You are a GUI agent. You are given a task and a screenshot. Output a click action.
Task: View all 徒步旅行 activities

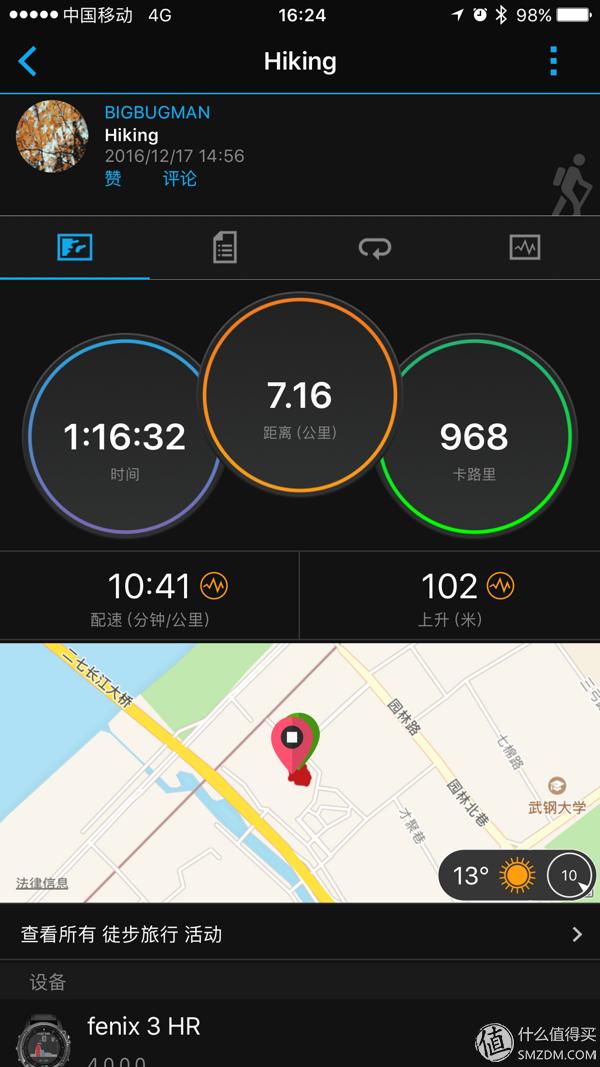[300, 934]
